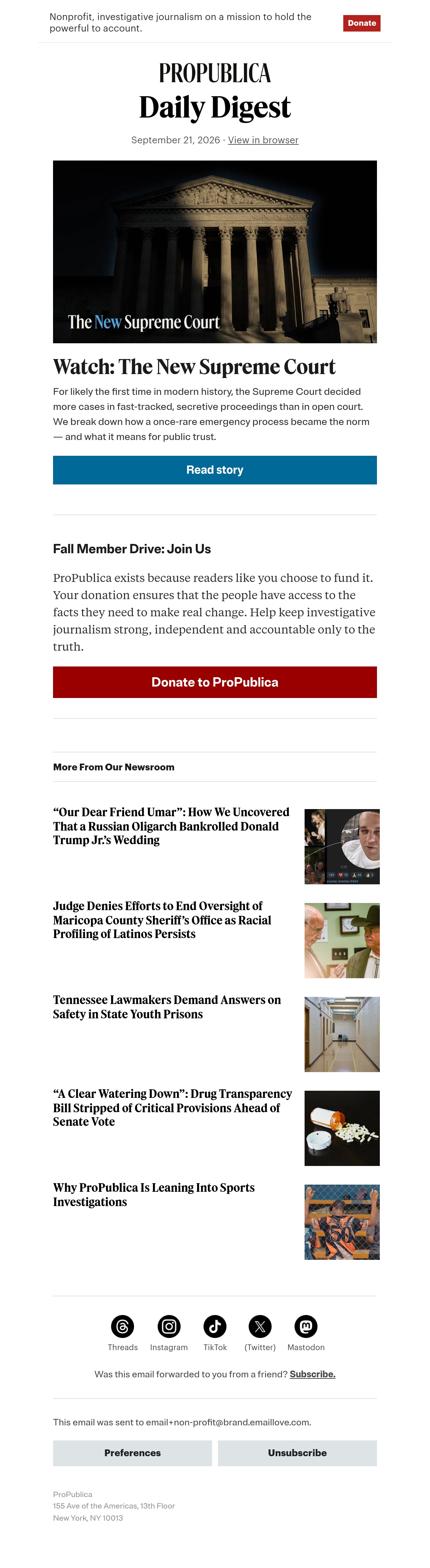The image size is (430, 1568).
Task: Open the View in browser link
Action: (263, 140)
